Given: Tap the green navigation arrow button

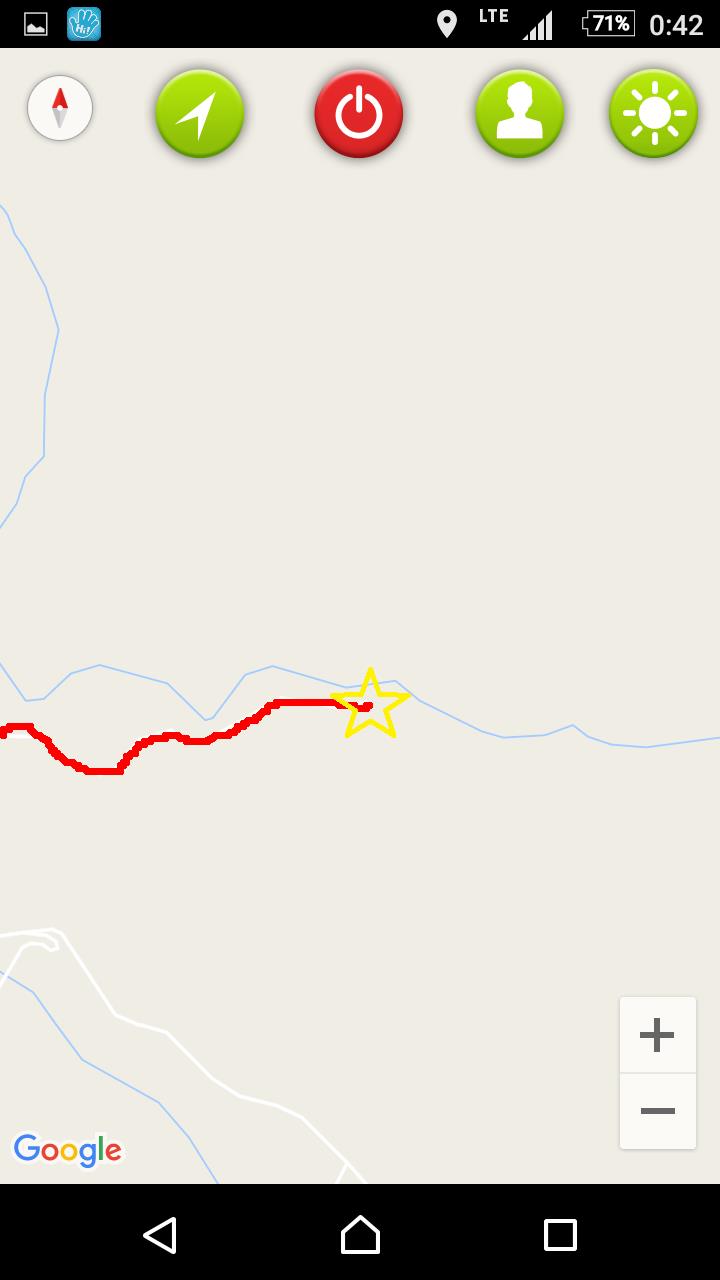Looking at the screenshot, I should point(200,114).
